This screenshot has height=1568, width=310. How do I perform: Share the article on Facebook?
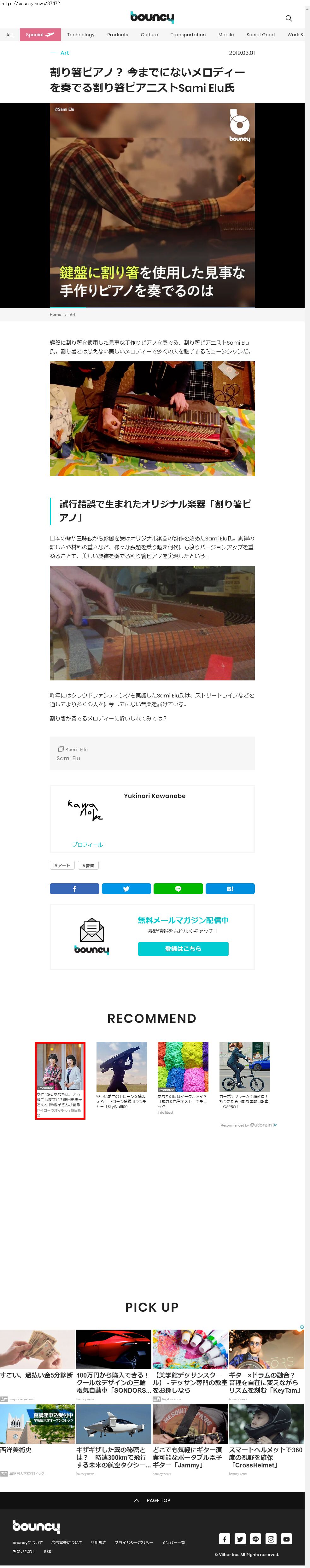click(74, 889)
